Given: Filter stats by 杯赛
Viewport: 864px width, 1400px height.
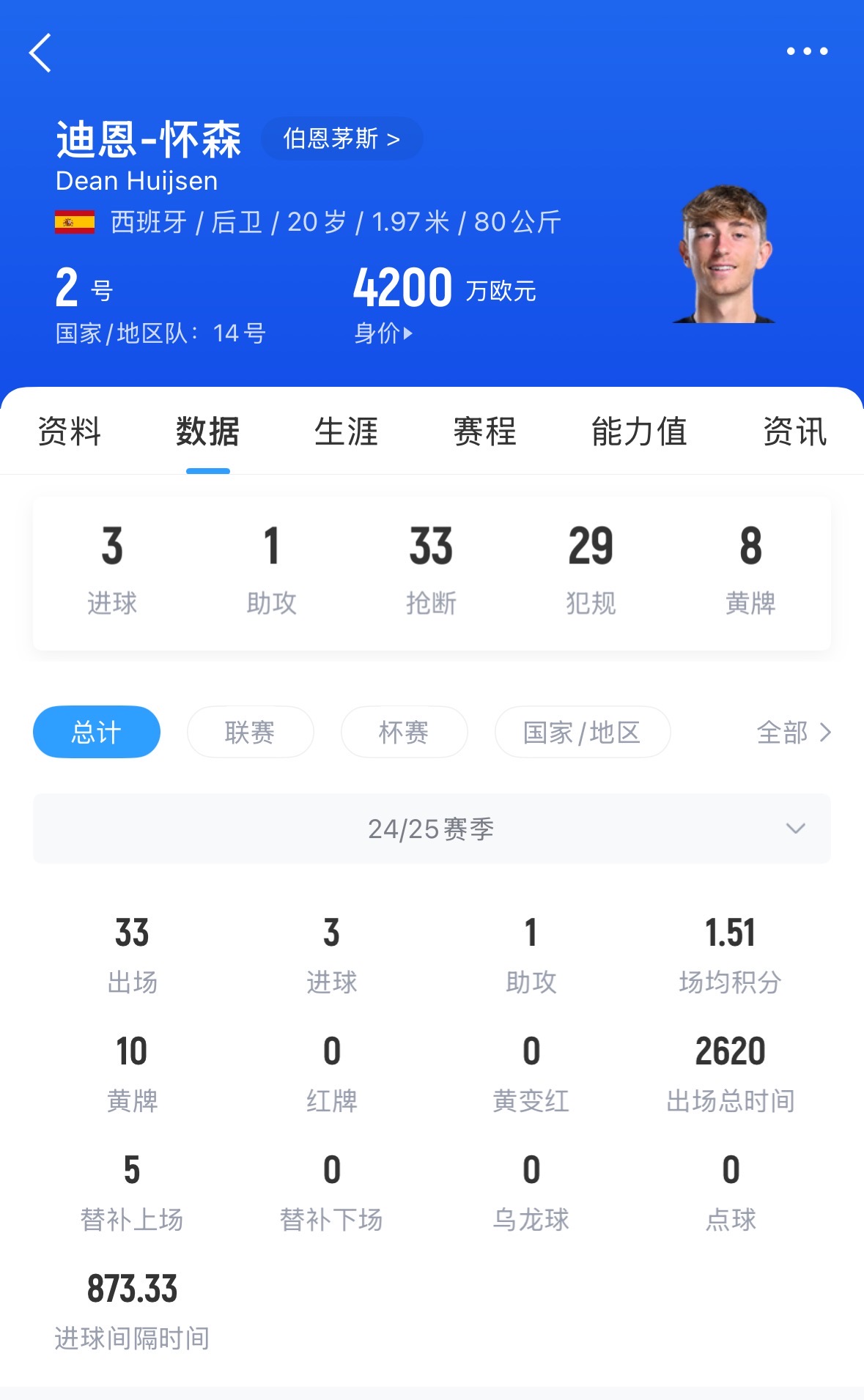Looking at the screenshot, I should click(404, 732).
